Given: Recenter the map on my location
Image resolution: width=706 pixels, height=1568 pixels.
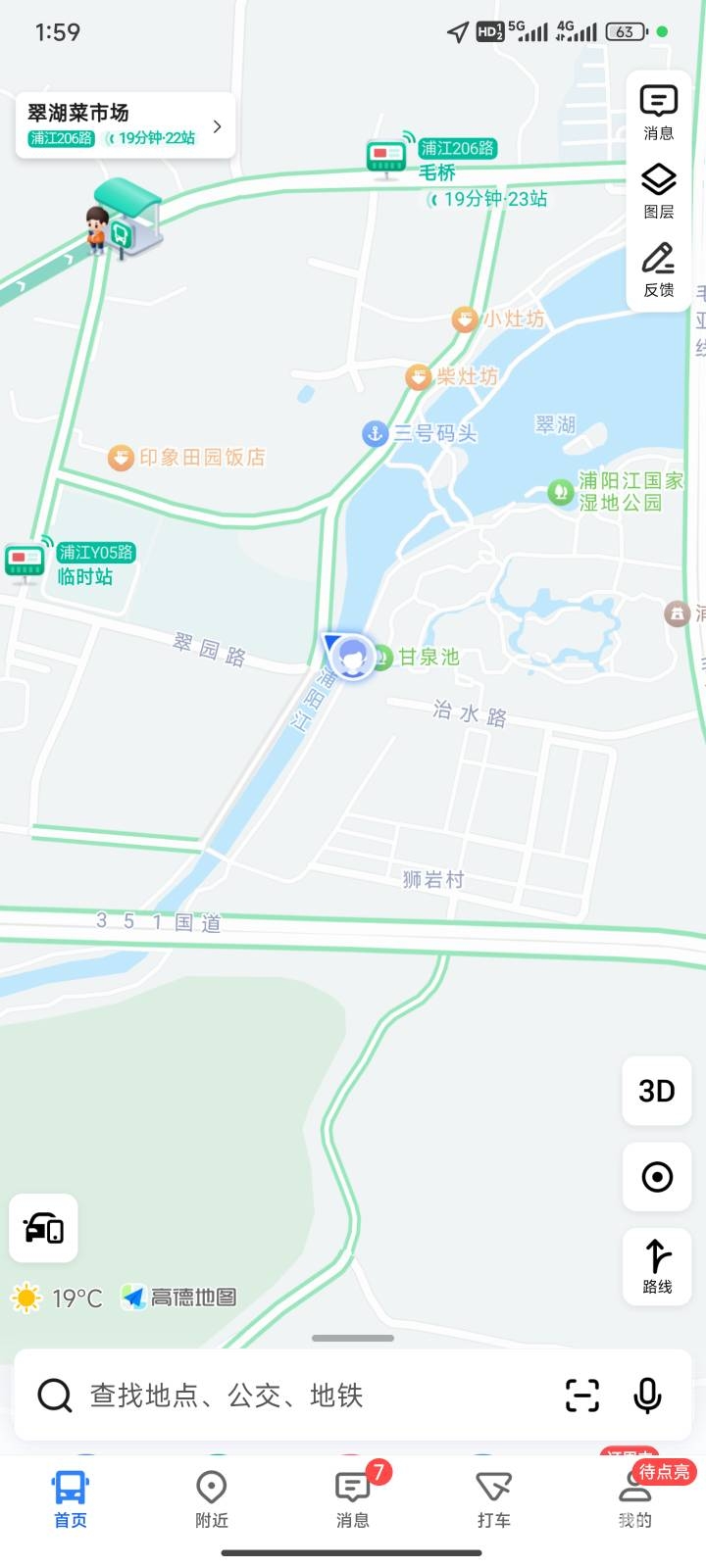Looking at the screenshot, I should click(x=657, y=1176).
